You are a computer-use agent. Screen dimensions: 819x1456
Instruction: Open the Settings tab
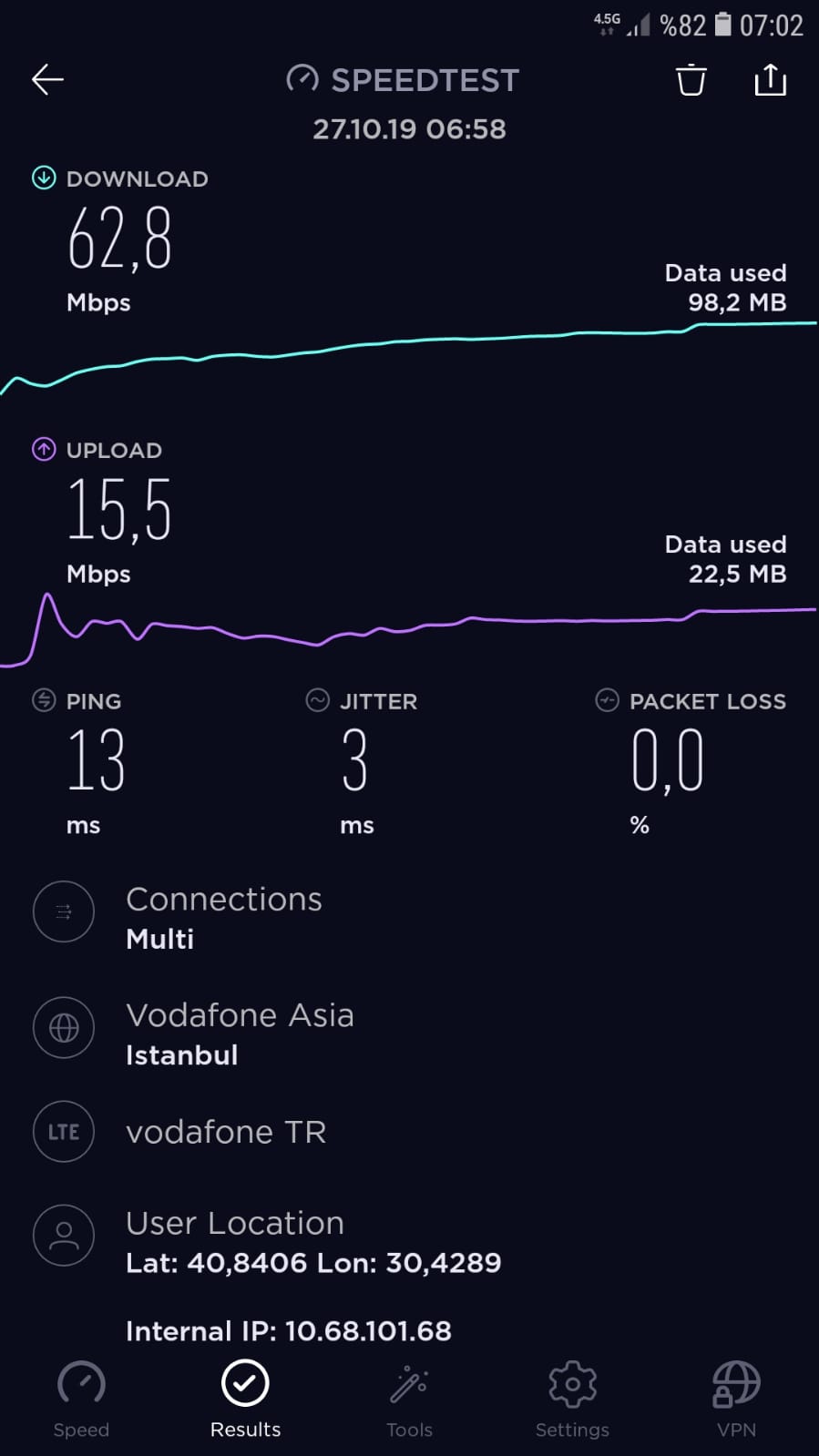click(572, 1400)
